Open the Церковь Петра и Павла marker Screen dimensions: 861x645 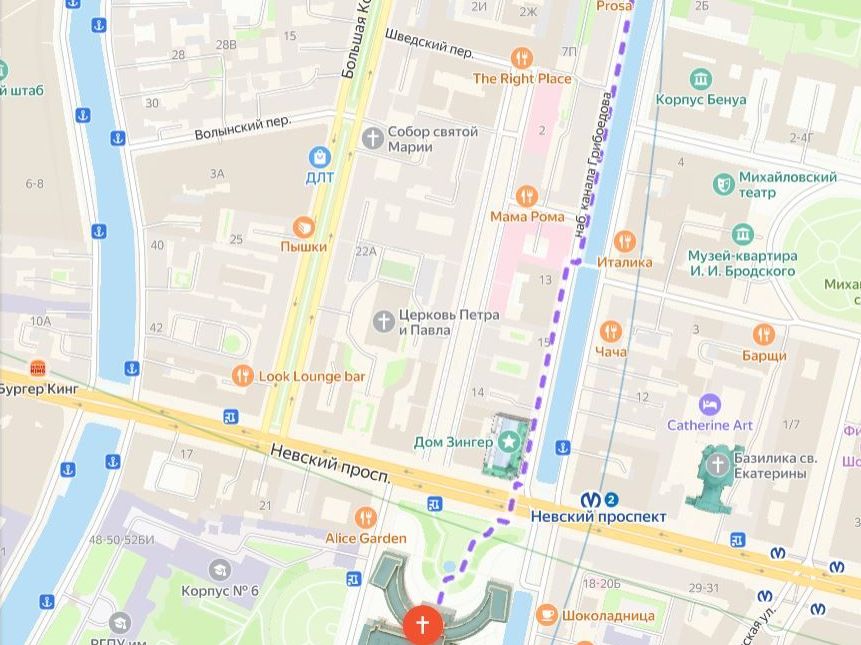384,321
